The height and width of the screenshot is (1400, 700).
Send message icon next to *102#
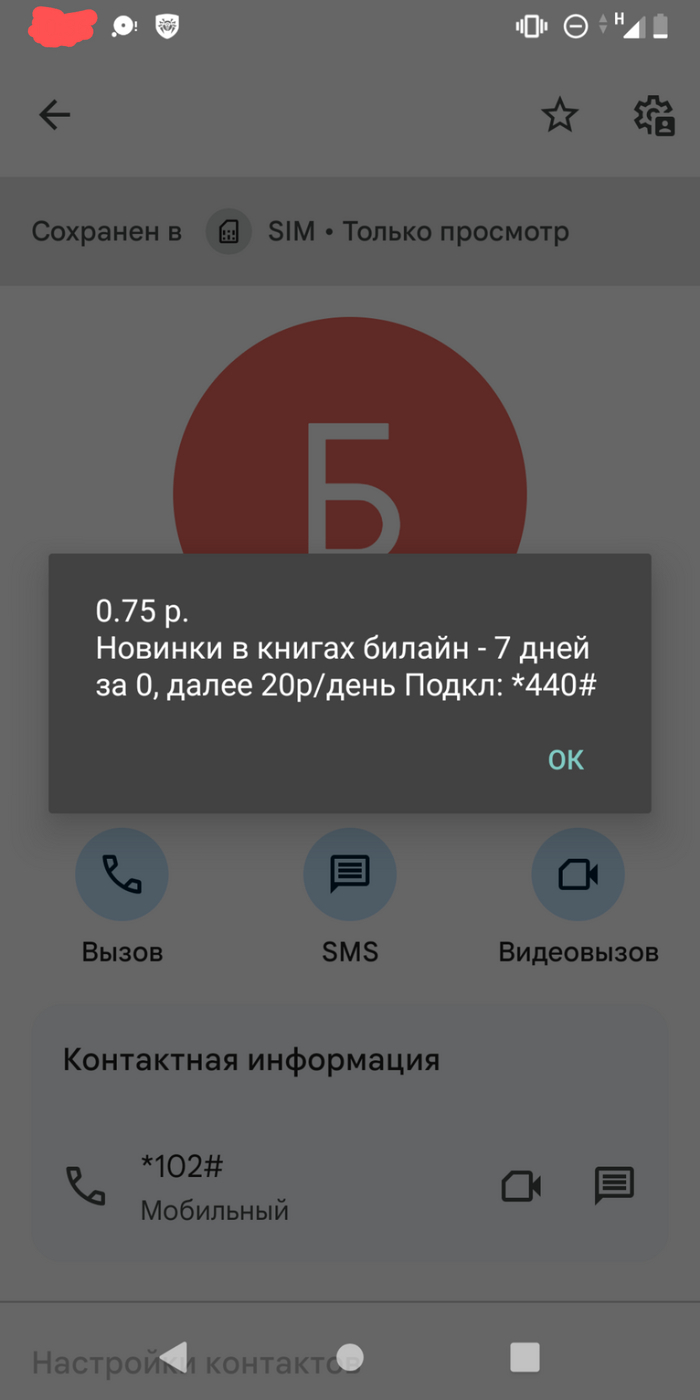pos(614,1186)
